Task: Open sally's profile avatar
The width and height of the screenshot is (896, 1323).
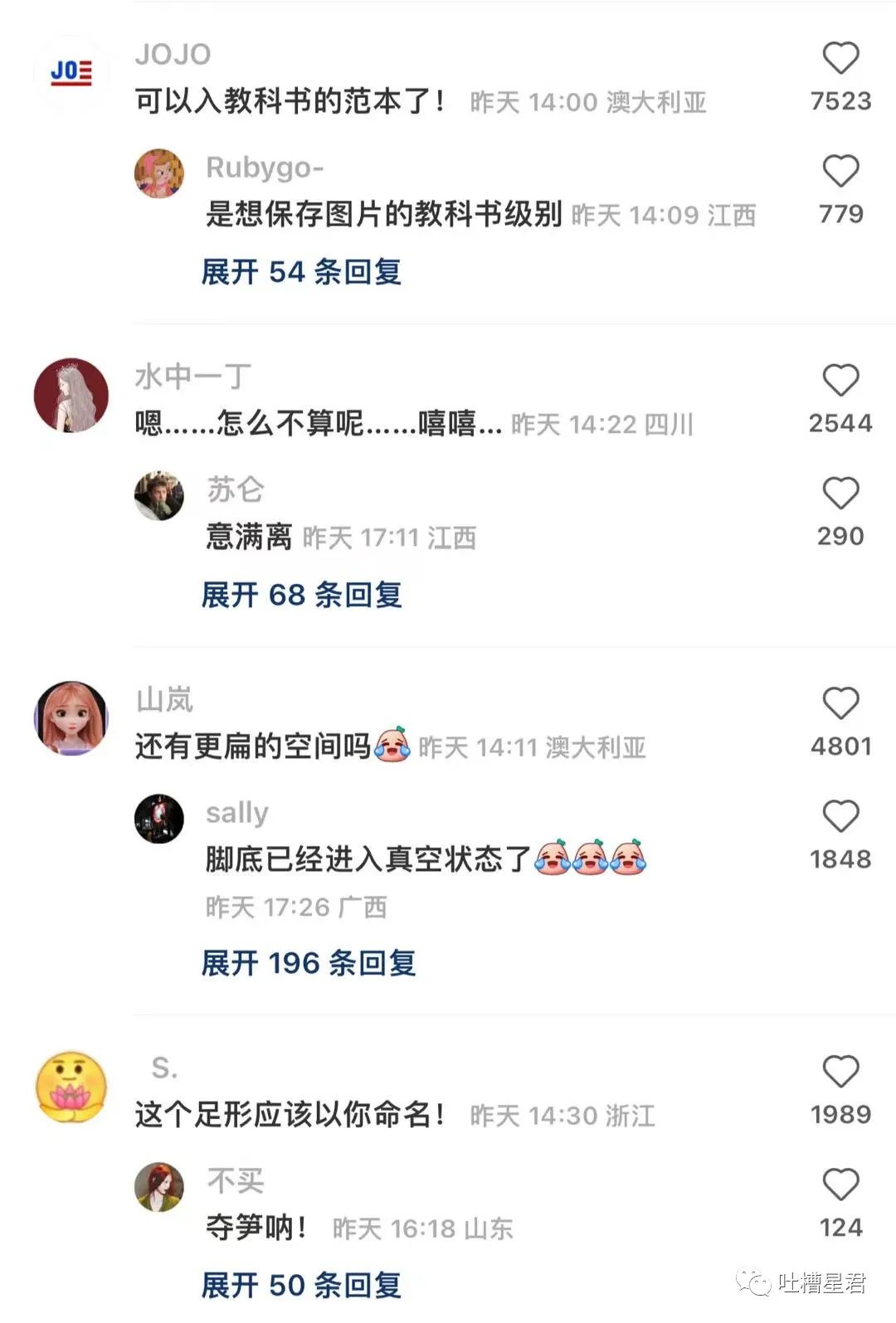Action: [x=160, y=819]
